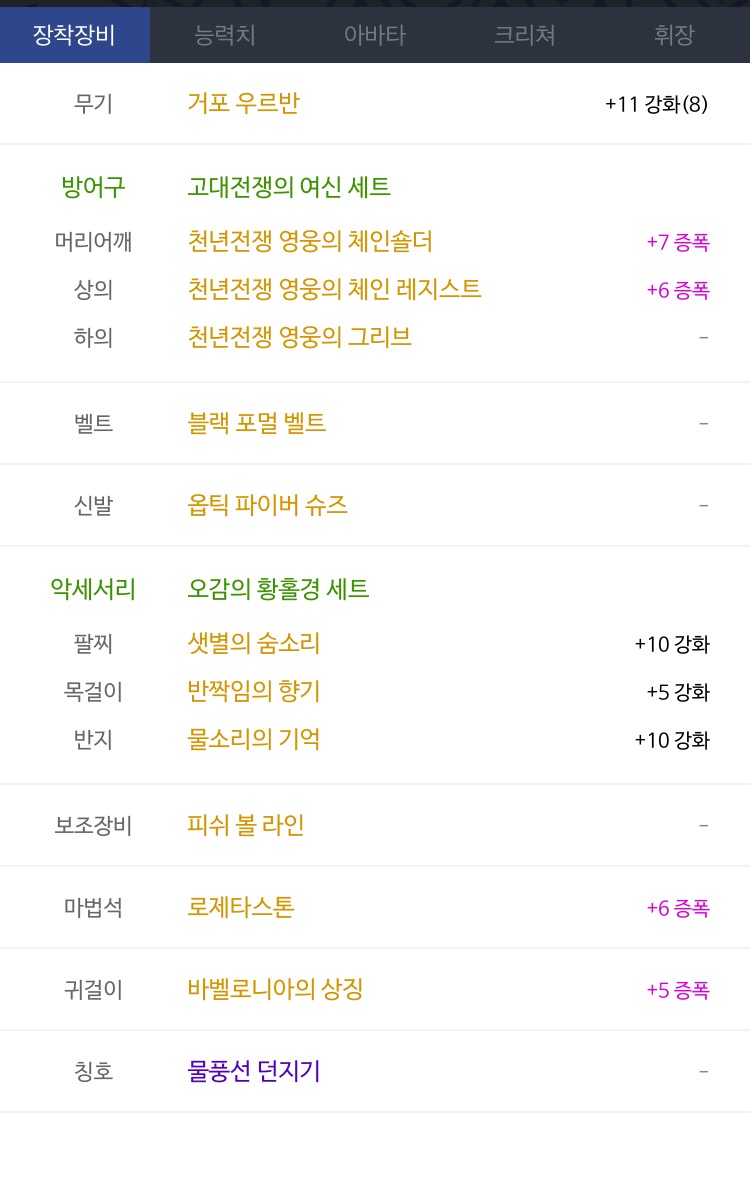Open 천년전쟁 영웅의 그리브 item
Image resolution: width=750 pixels, height=1180 pixels.
tap(299, 337)
